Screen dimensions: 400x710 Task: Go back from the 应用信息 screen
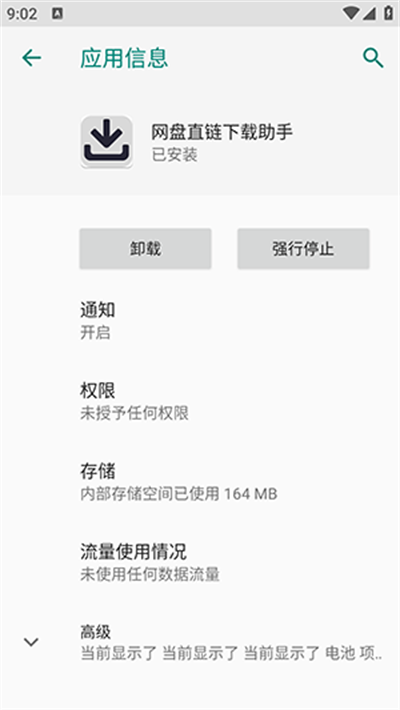32,58
